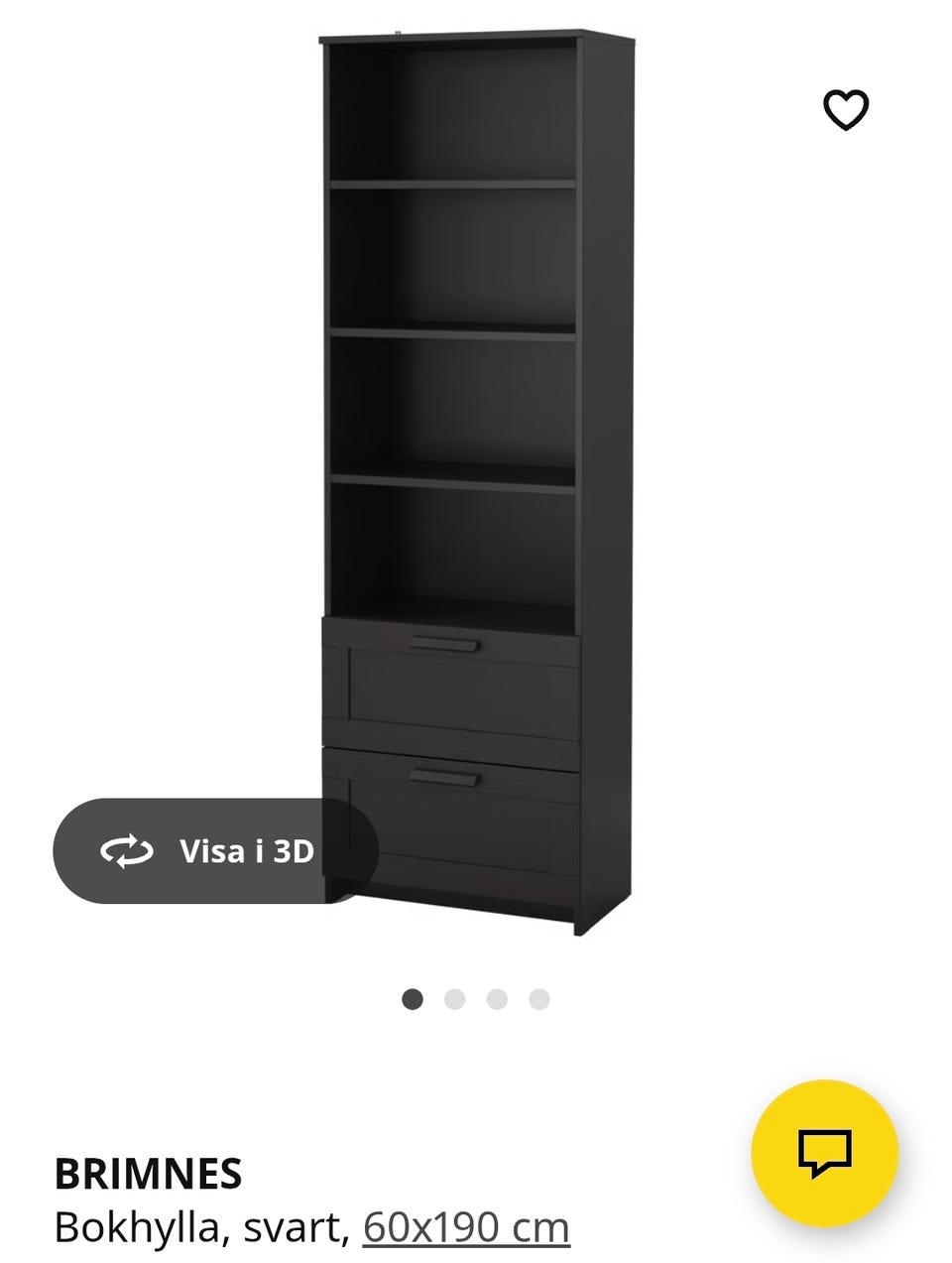The image size is (952, 1263).
Task: Open the yellow chat button
Action: coord(824,1153)
